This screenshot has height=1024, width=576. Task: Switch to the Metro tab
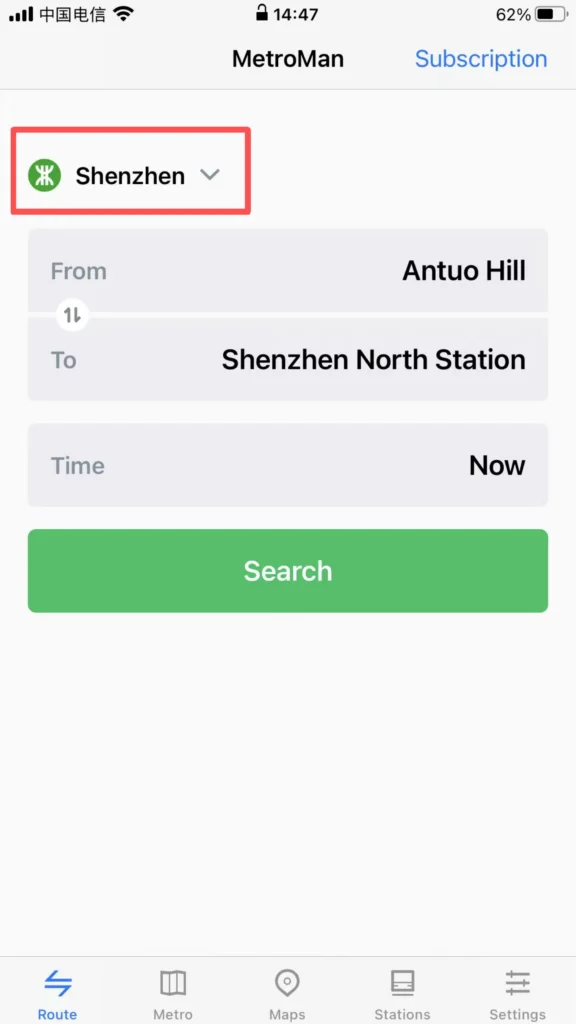point(173,994)
